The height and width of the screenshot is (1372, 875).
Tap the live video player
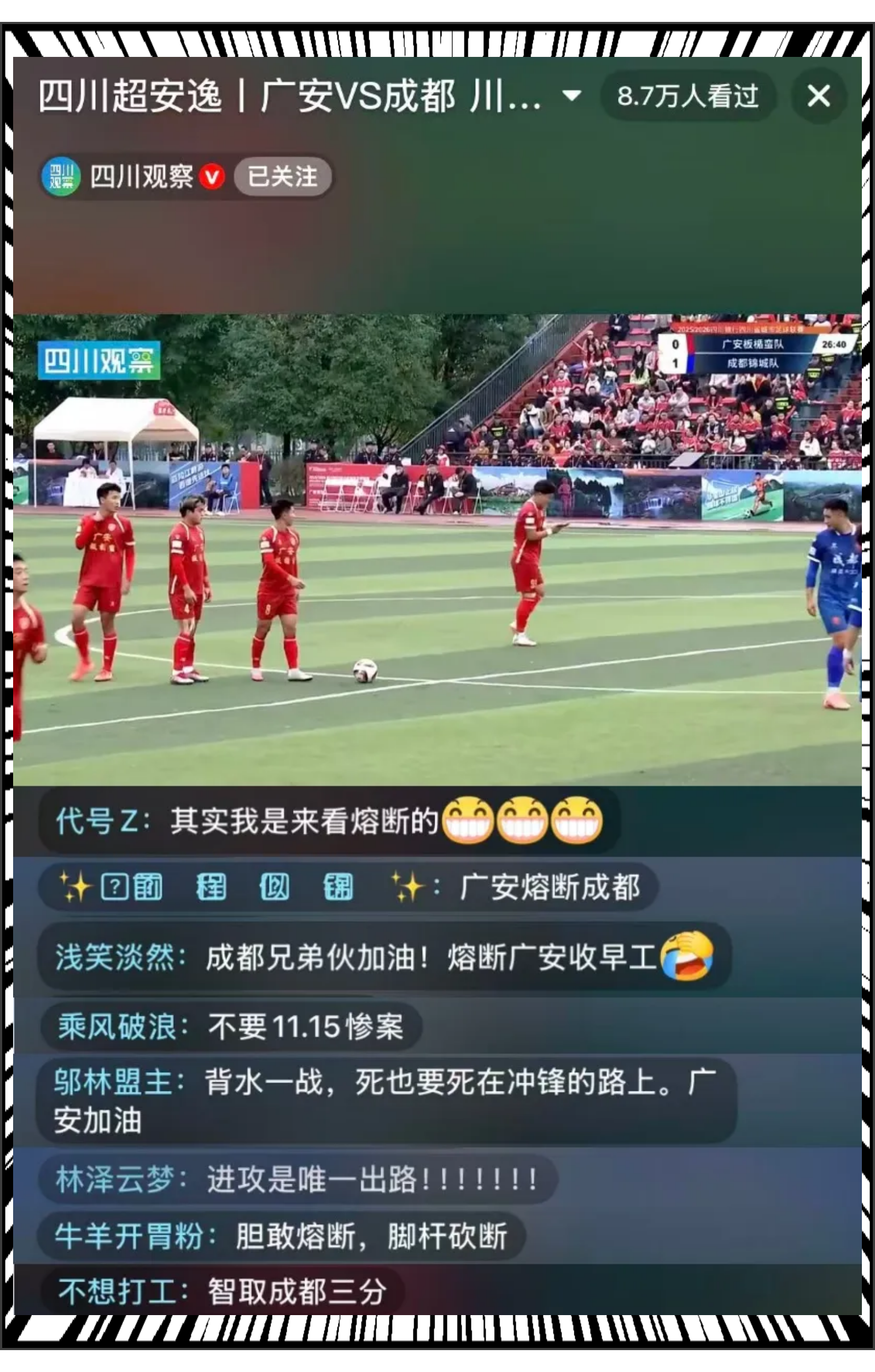(x=437, y=550)
